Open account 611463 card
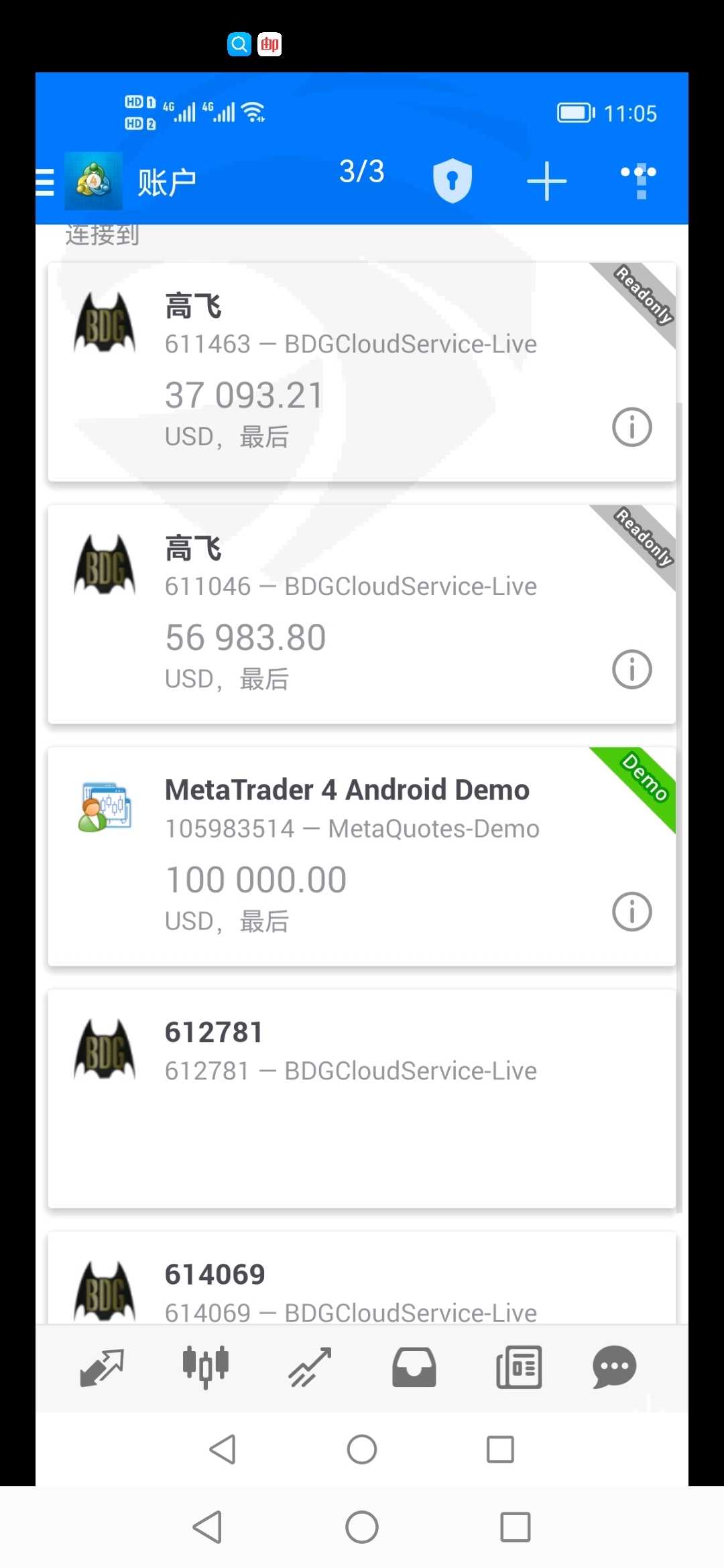Viewport: 724px width, 1568px height. click(362, 372)
